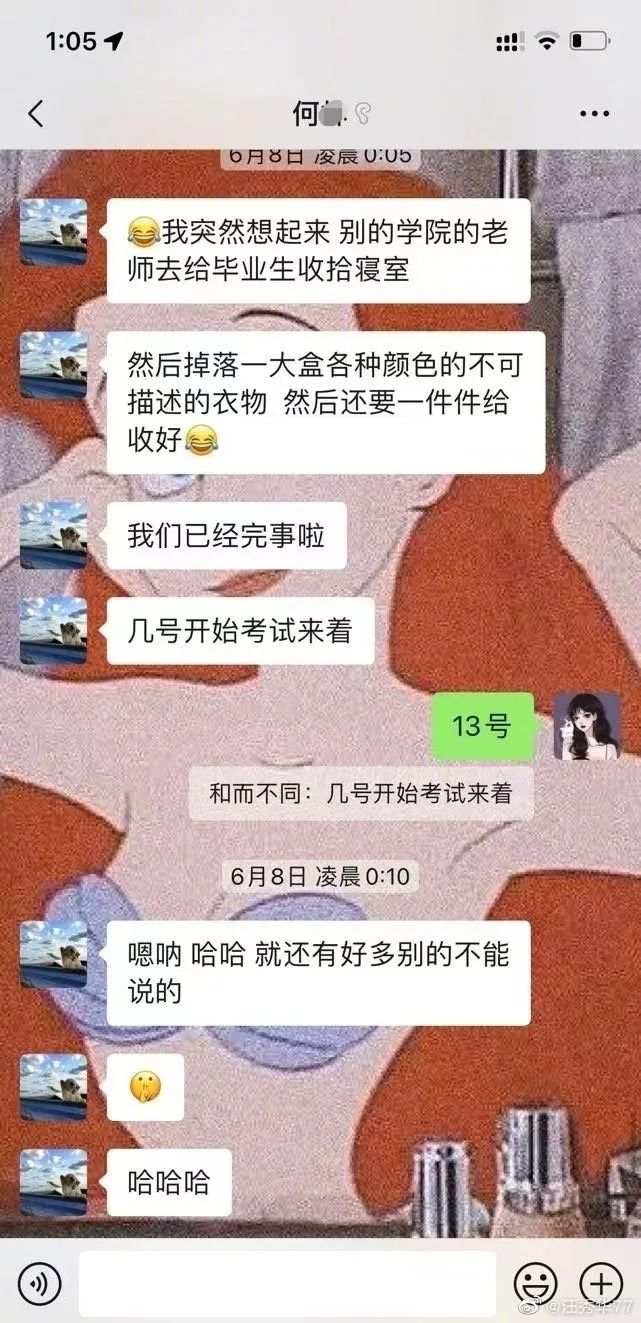Switch to voice message input
The image size is (641, 1323).
click(38, 1281)
